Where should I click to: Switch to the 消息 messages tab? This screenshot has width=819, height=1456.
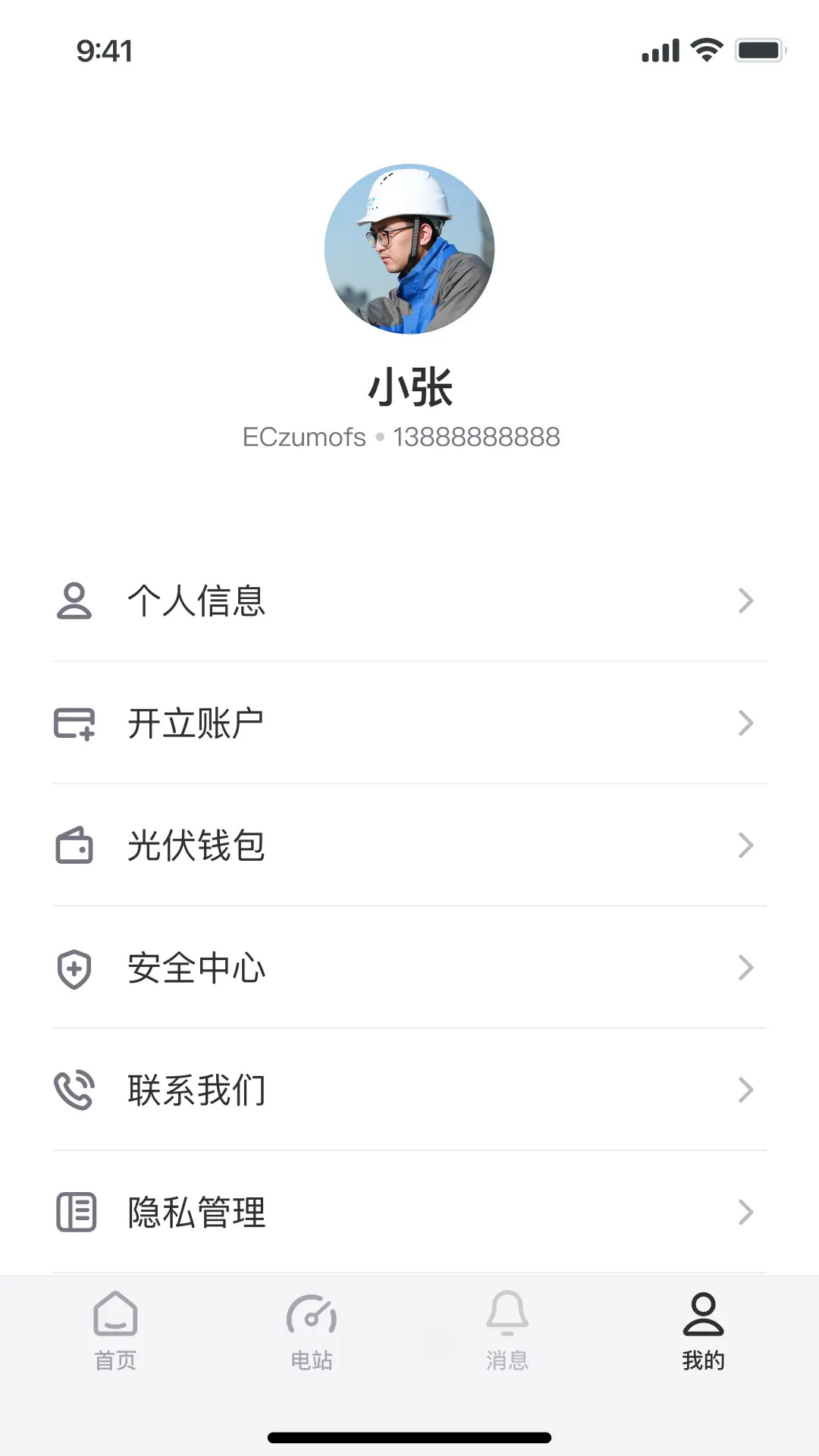click(x=507, y=1331)
